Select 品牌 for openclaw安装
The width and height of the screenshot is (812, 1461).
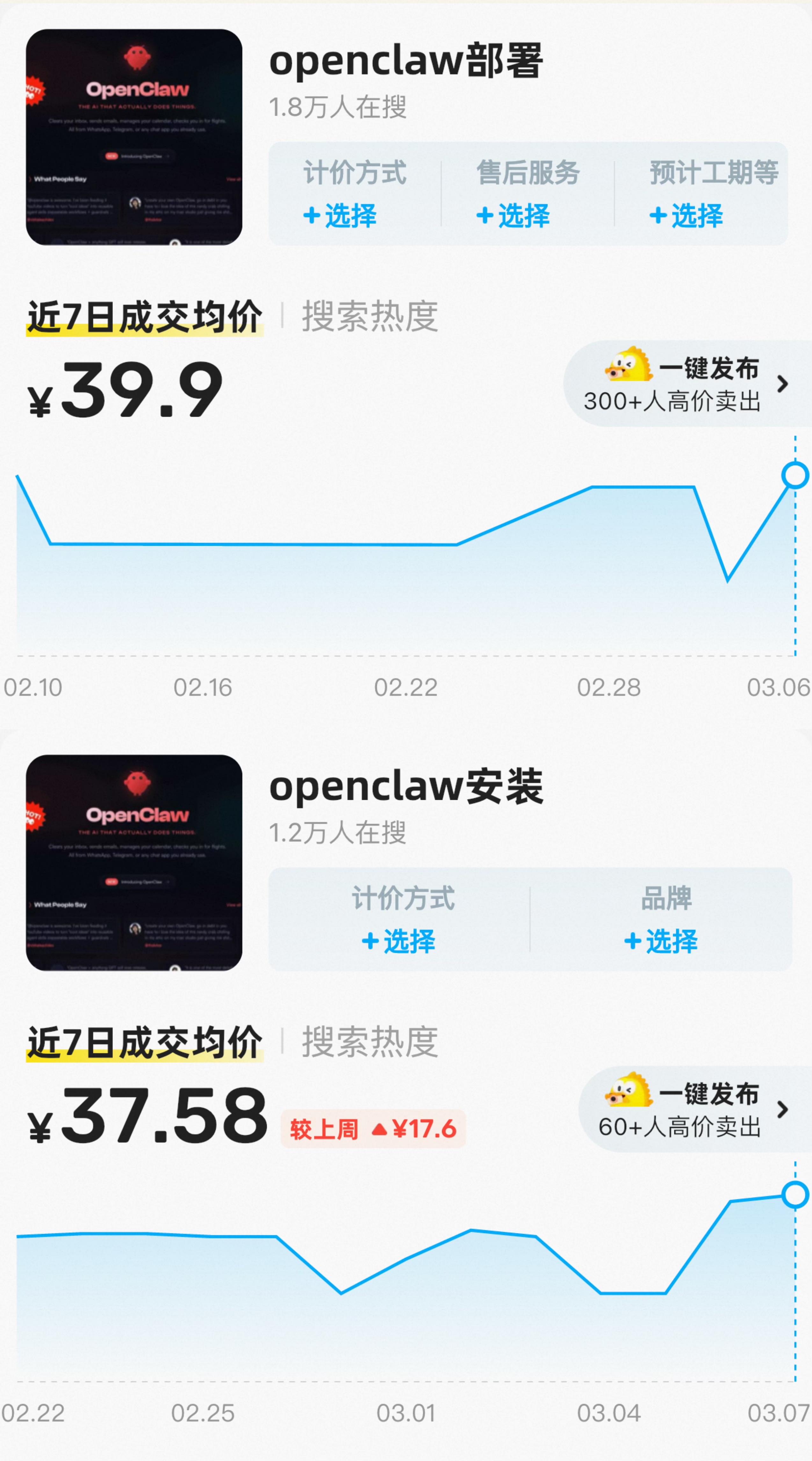click(661, 941)
